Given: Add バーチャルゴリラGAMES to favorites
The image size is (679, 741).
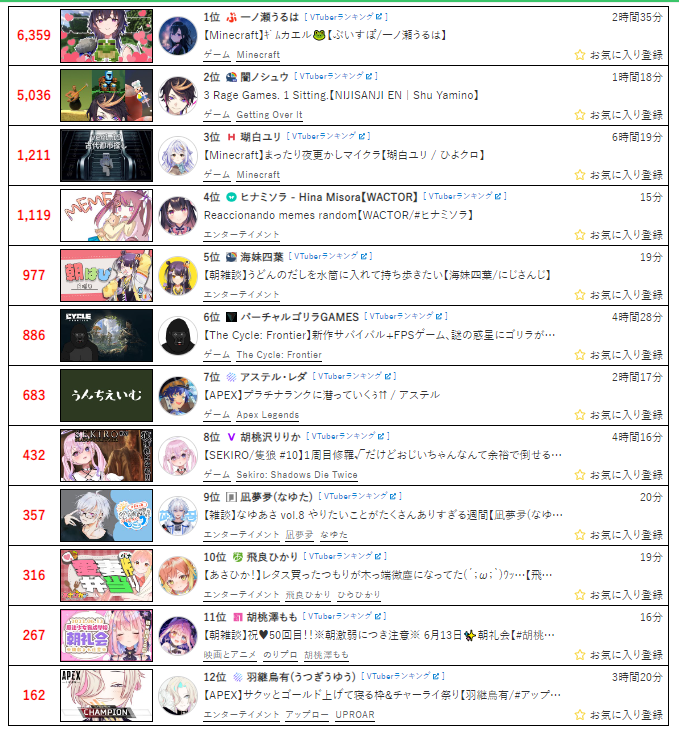Looking at the screenshot, I should 618,355.
